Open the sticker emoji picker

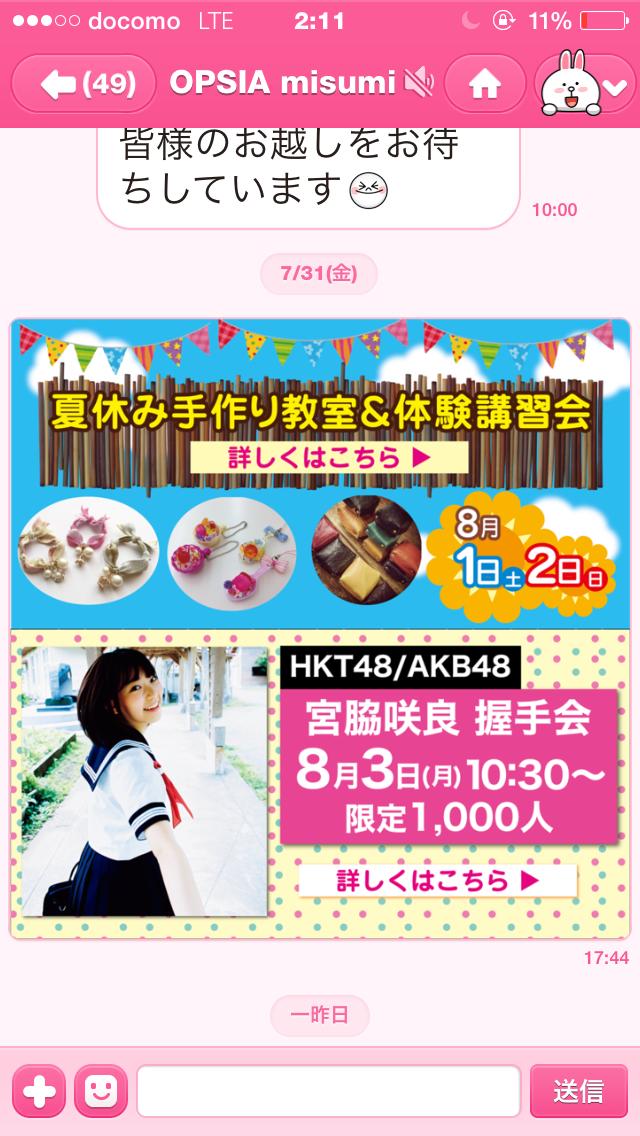[100, 1091]
